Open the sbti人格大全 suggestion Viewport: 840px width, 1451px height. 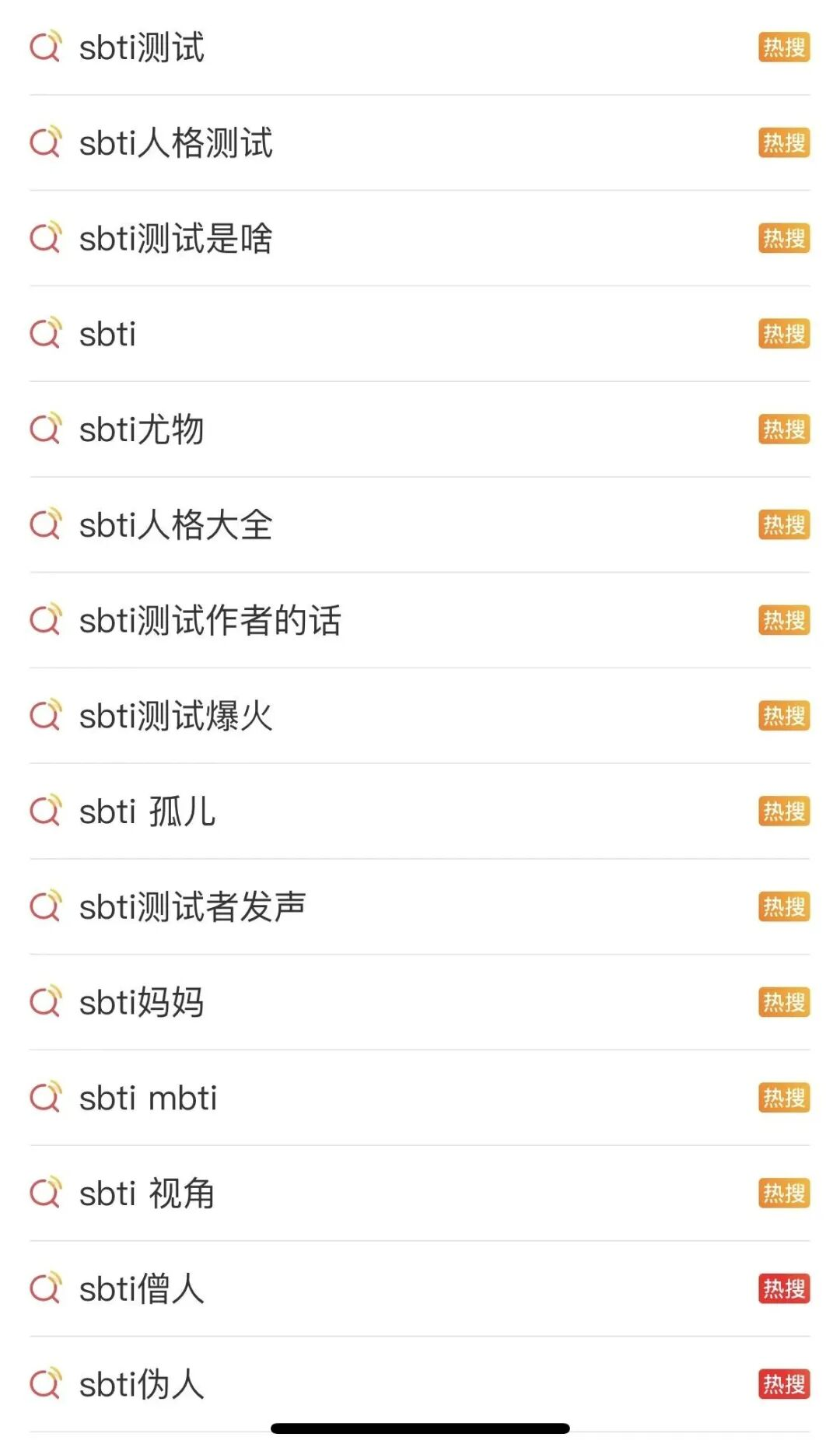[176, 525]
